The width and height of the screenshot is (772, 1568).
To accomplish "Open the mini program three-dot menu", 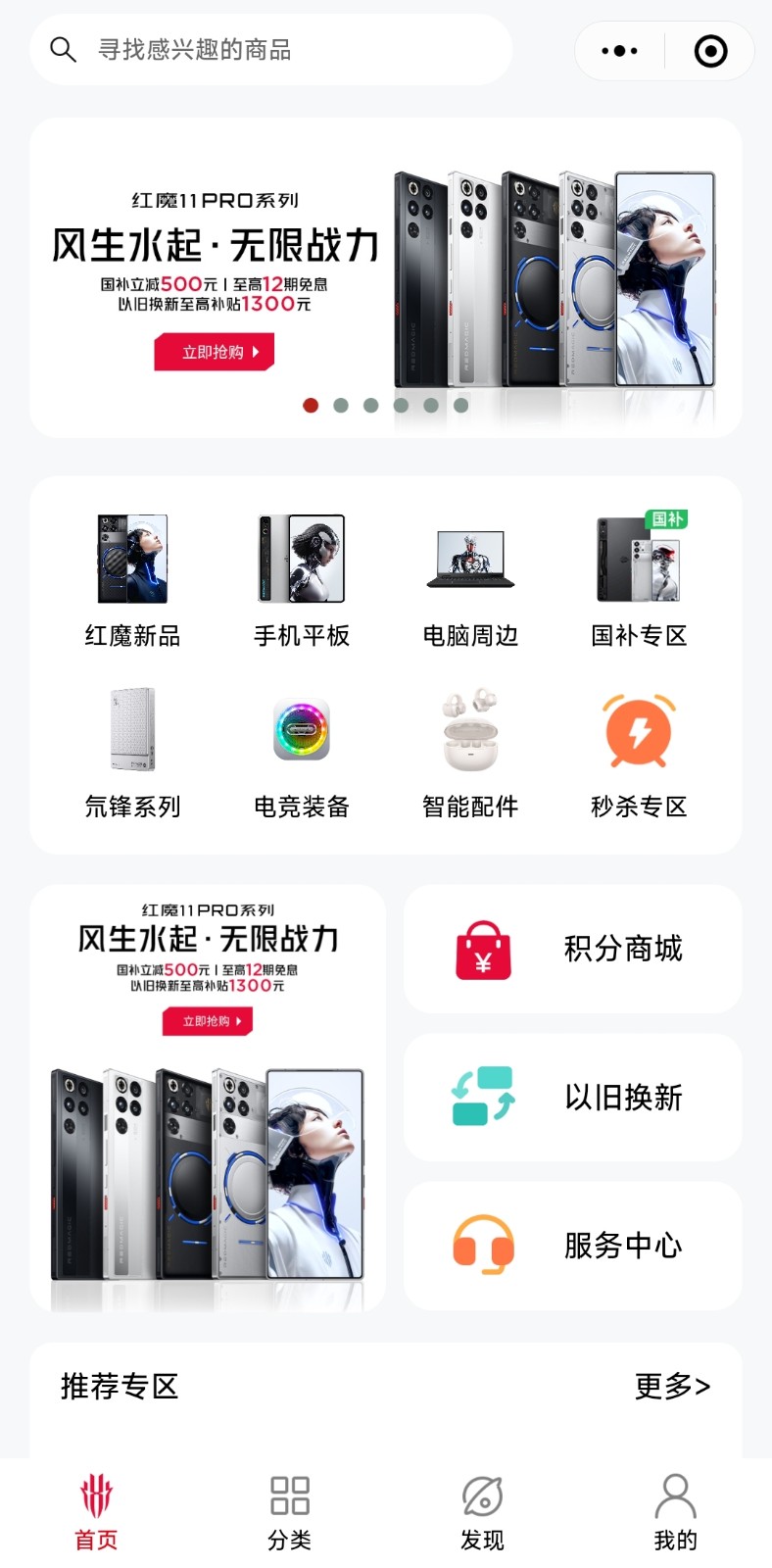I will click(x=619, y=51).
